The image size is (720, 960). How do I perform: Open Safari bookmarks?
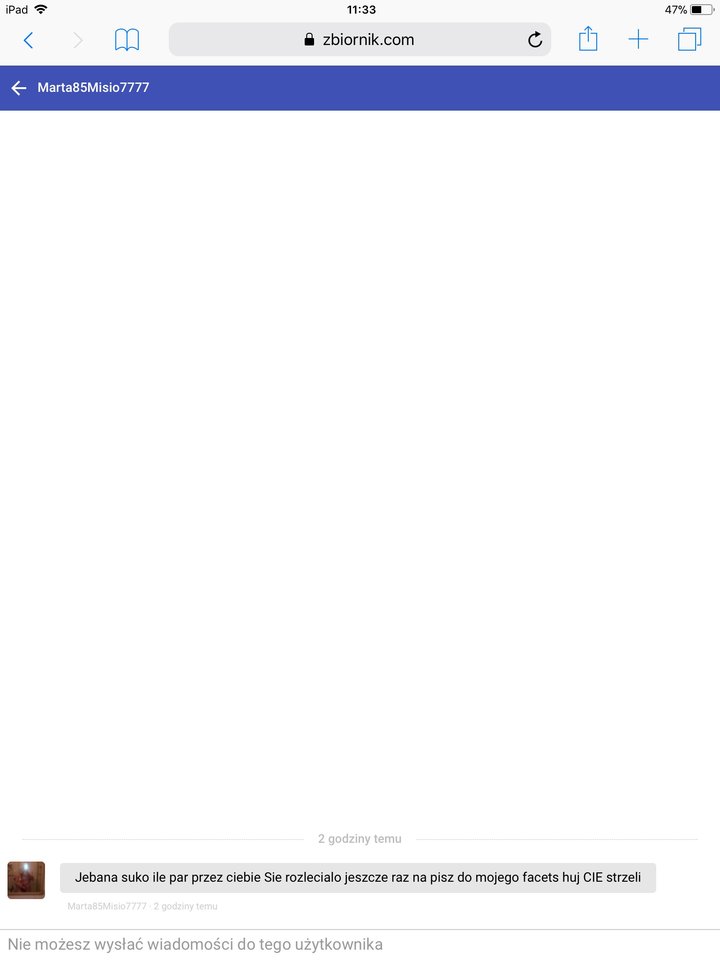[x=127, y=40]
